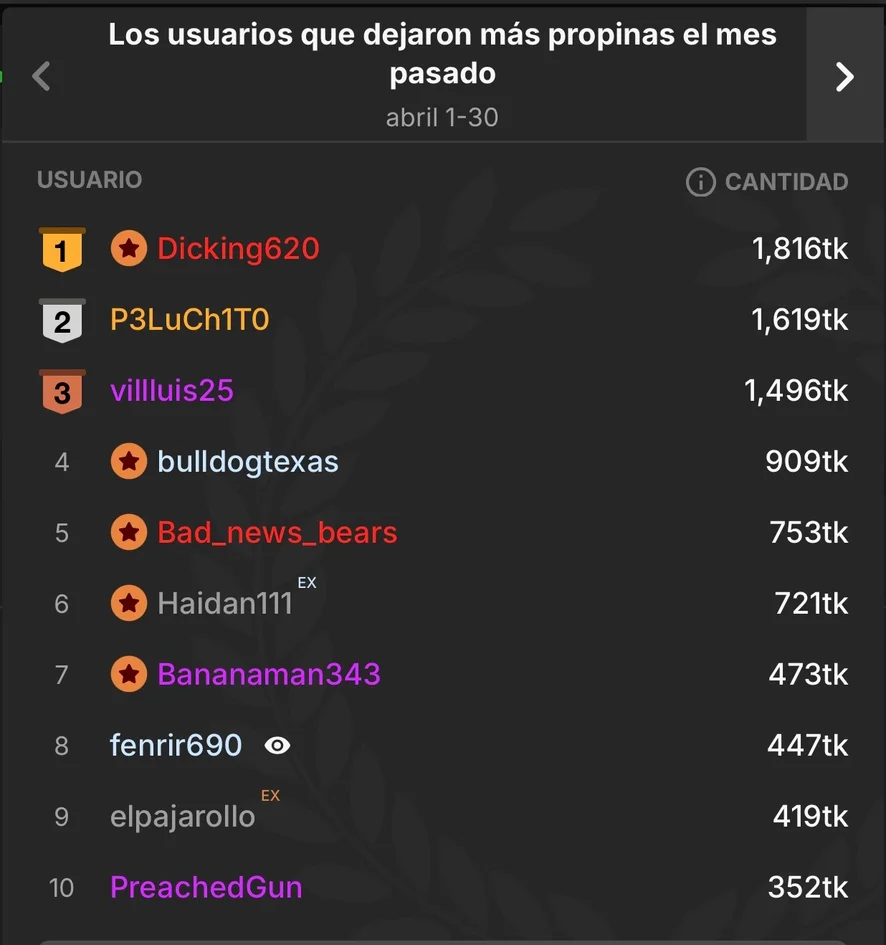The image size is (886, 945).
Task: Open user Haidan111's profile
Action: coord(225,603)
